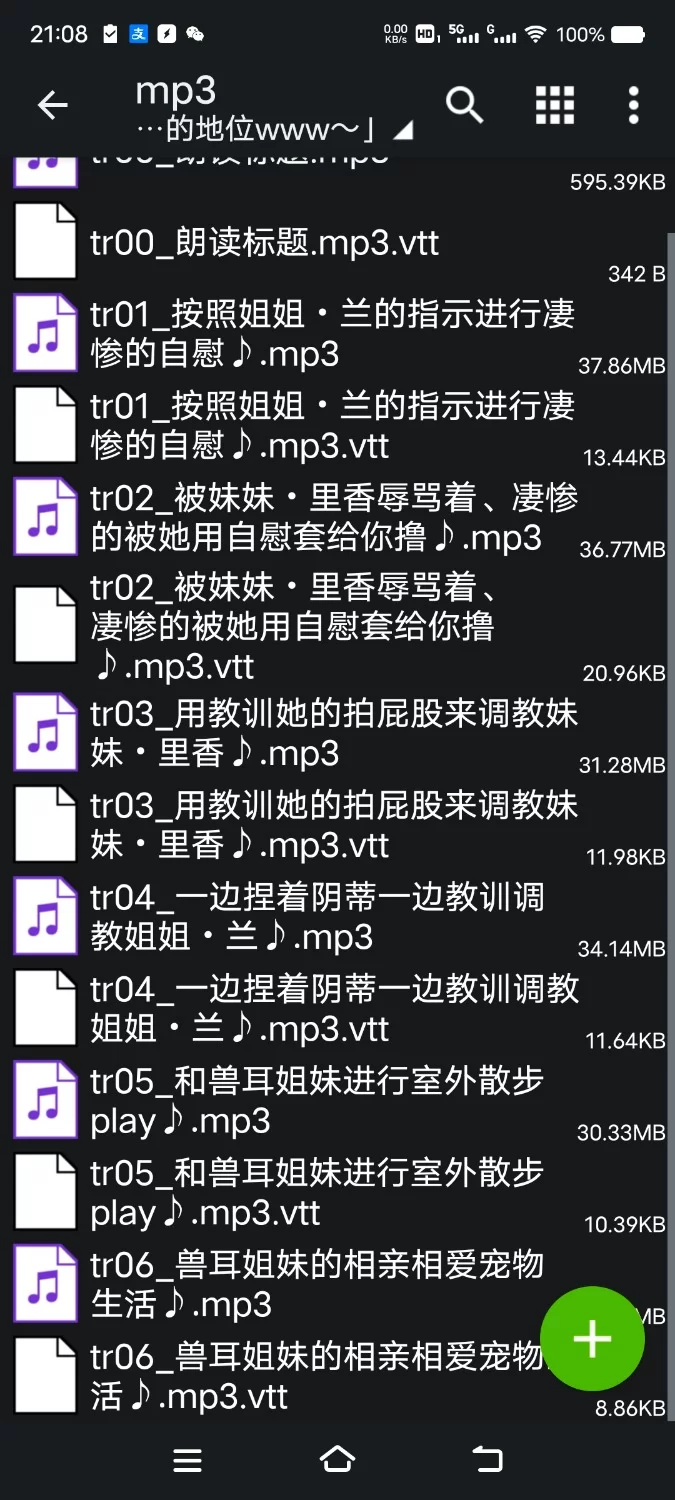
Task: Select the tr01 .mp3.vtt subtitle file
Action: click(330, 426)
